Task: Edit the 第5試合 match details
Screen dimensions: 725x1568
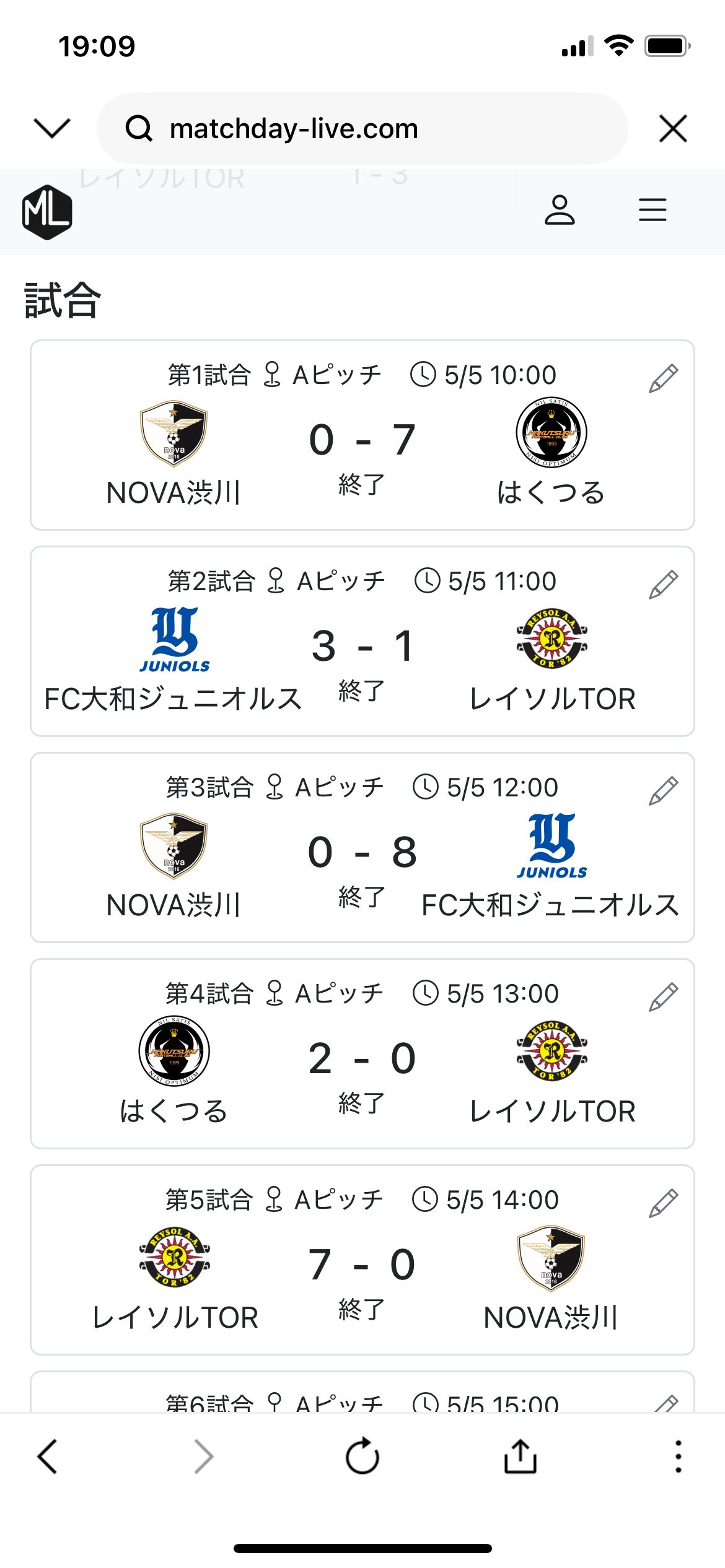Action: (663, 1203)
